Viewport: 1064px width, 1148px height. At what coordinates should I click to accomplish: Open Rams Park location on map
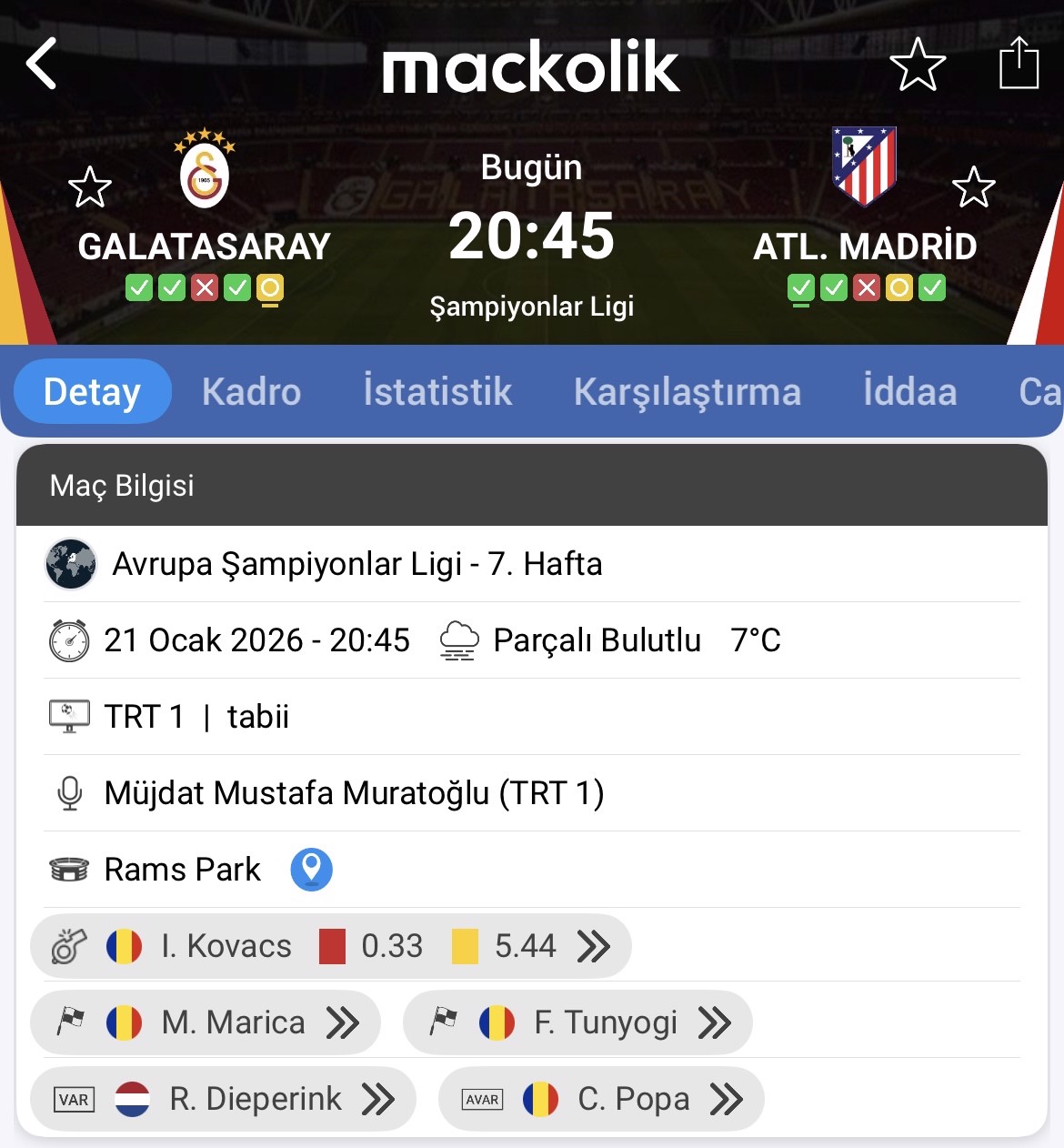[311, 870]
